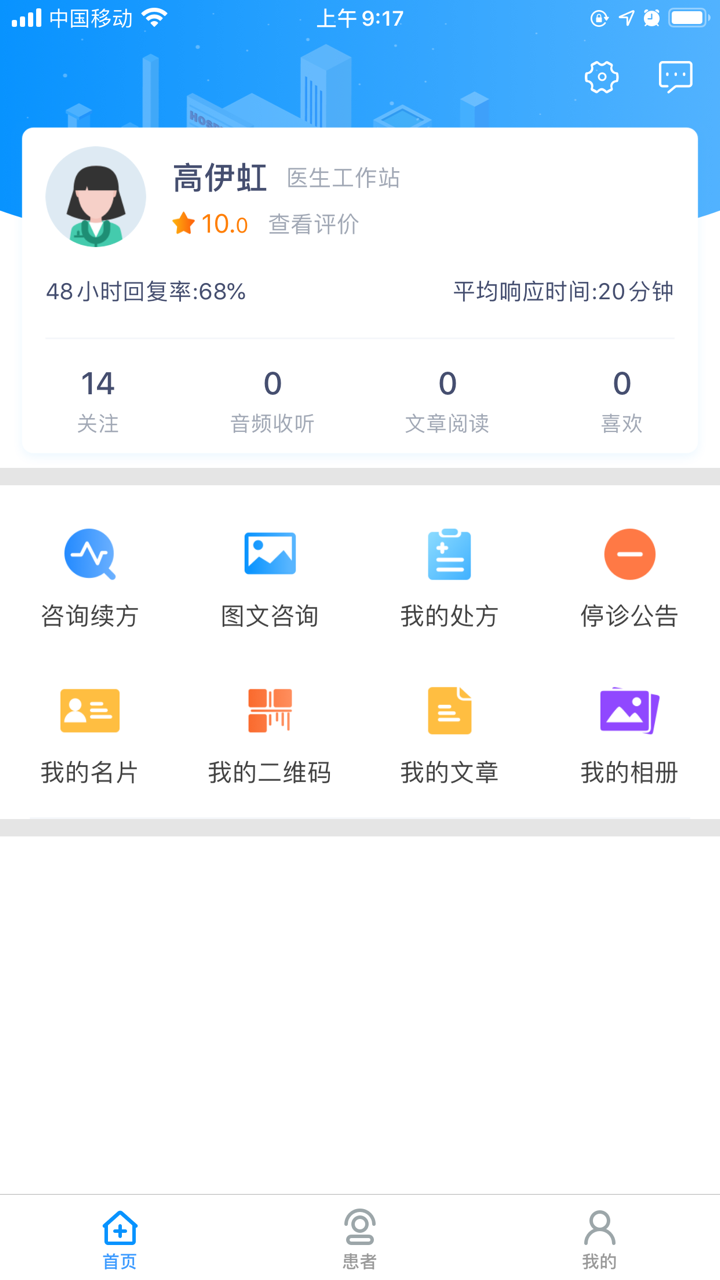Tap the doctor's avatar photo
Screen dimensions: 720x1280
95,196
